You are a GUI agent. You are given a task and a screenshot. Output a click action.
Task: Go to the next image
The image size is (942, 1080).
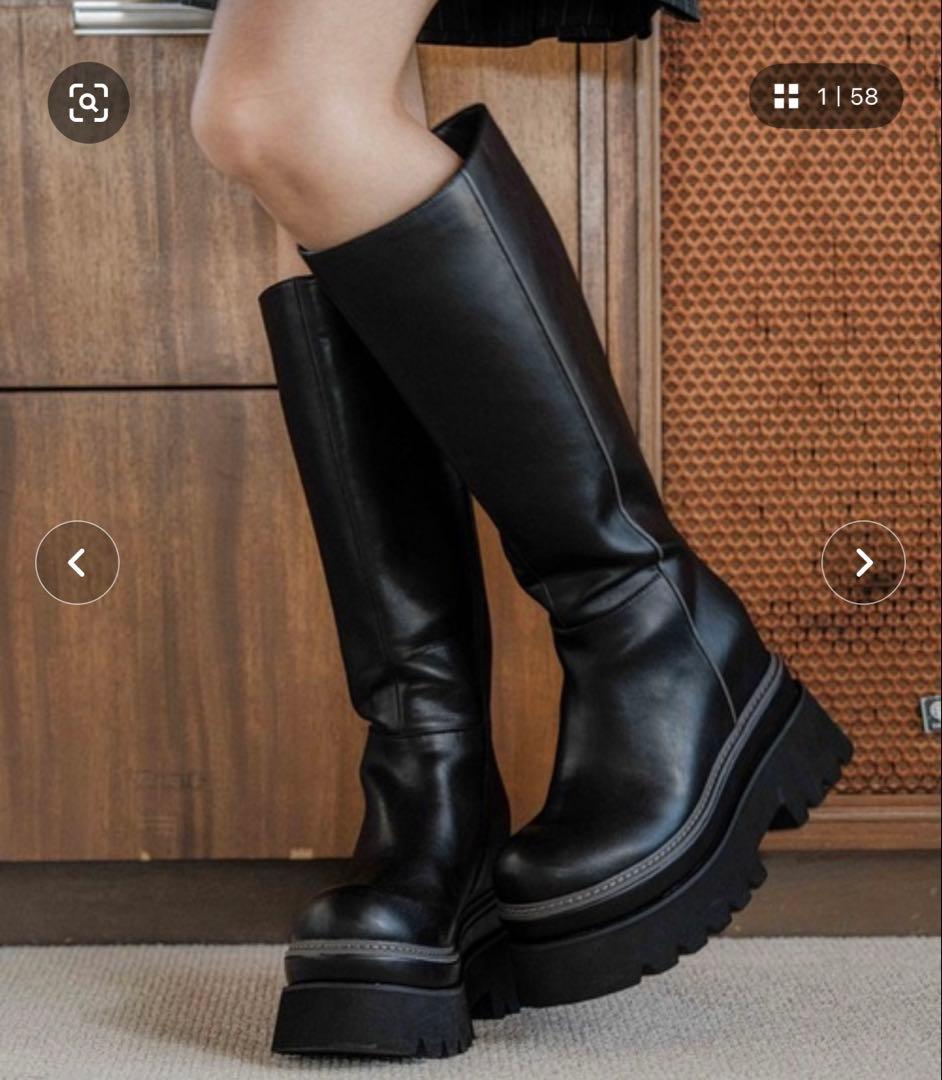click(863, 562)
